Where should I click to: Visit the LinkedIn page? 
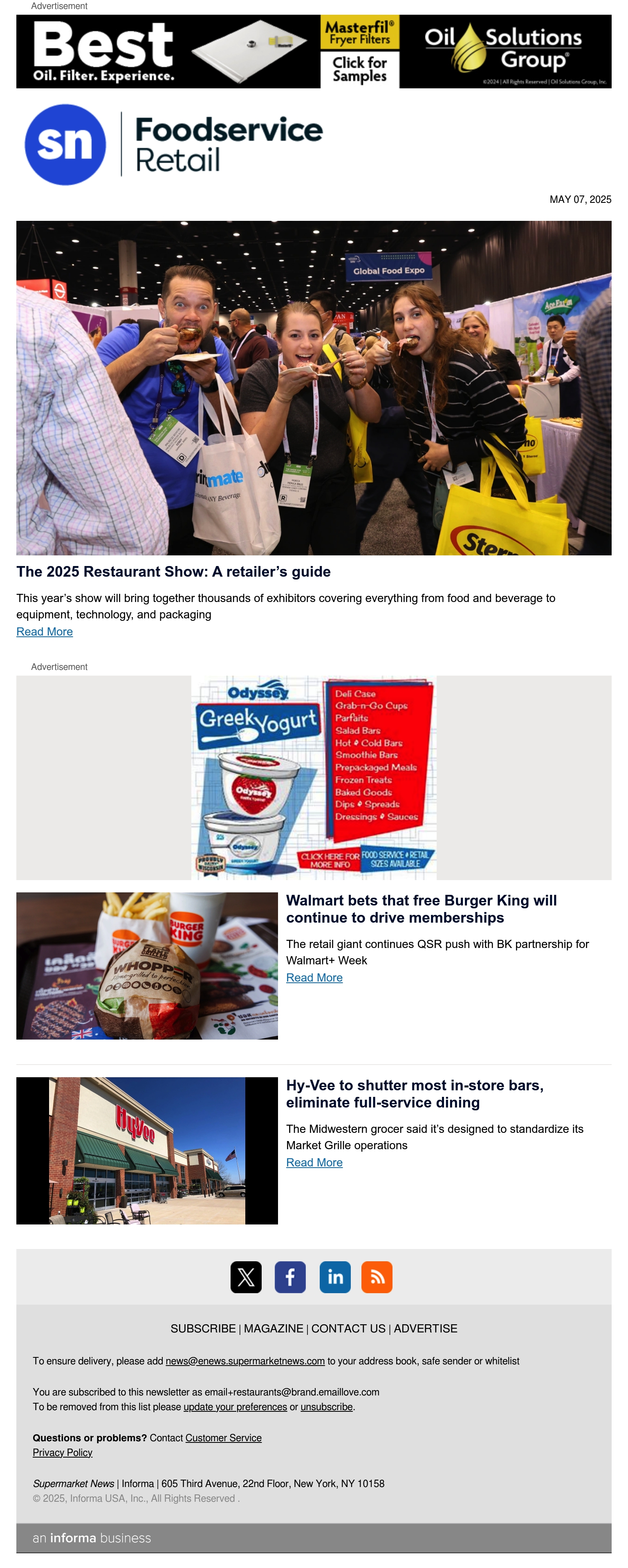(x=335, y=1277)
